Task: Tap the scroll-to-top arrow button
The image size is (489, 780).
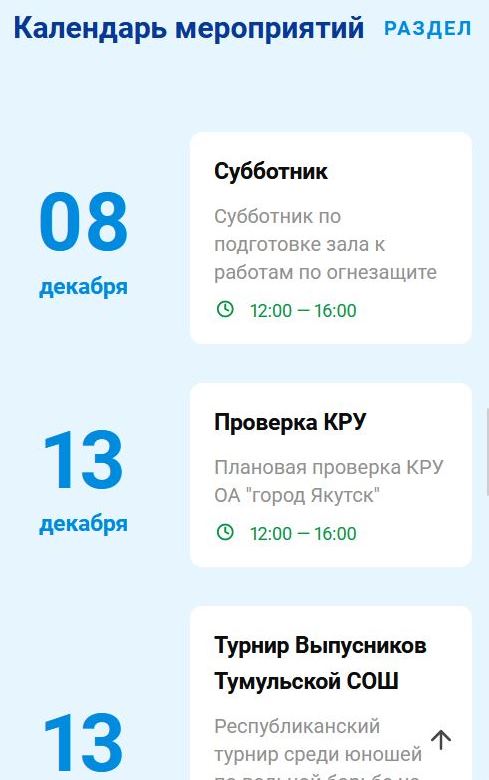Action: [x=441, y=740]
